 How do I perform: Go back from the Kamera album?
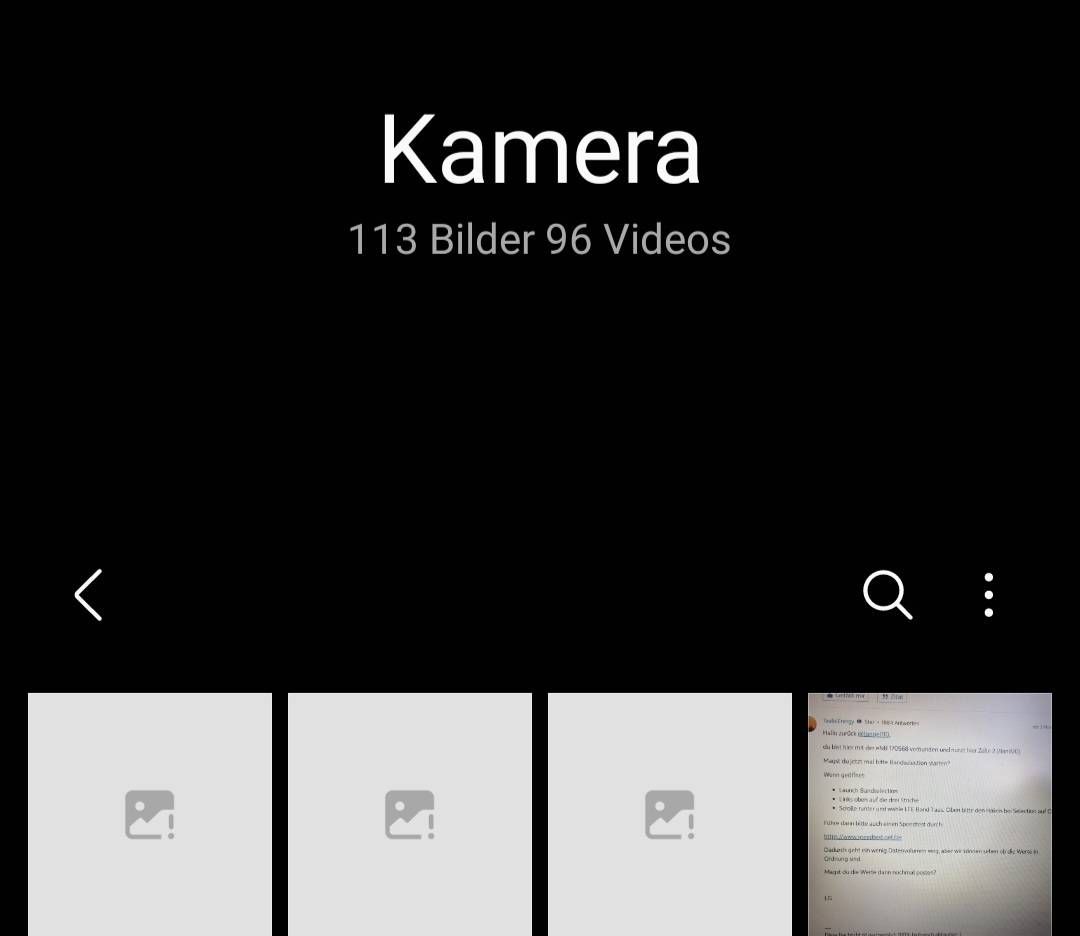89,595
